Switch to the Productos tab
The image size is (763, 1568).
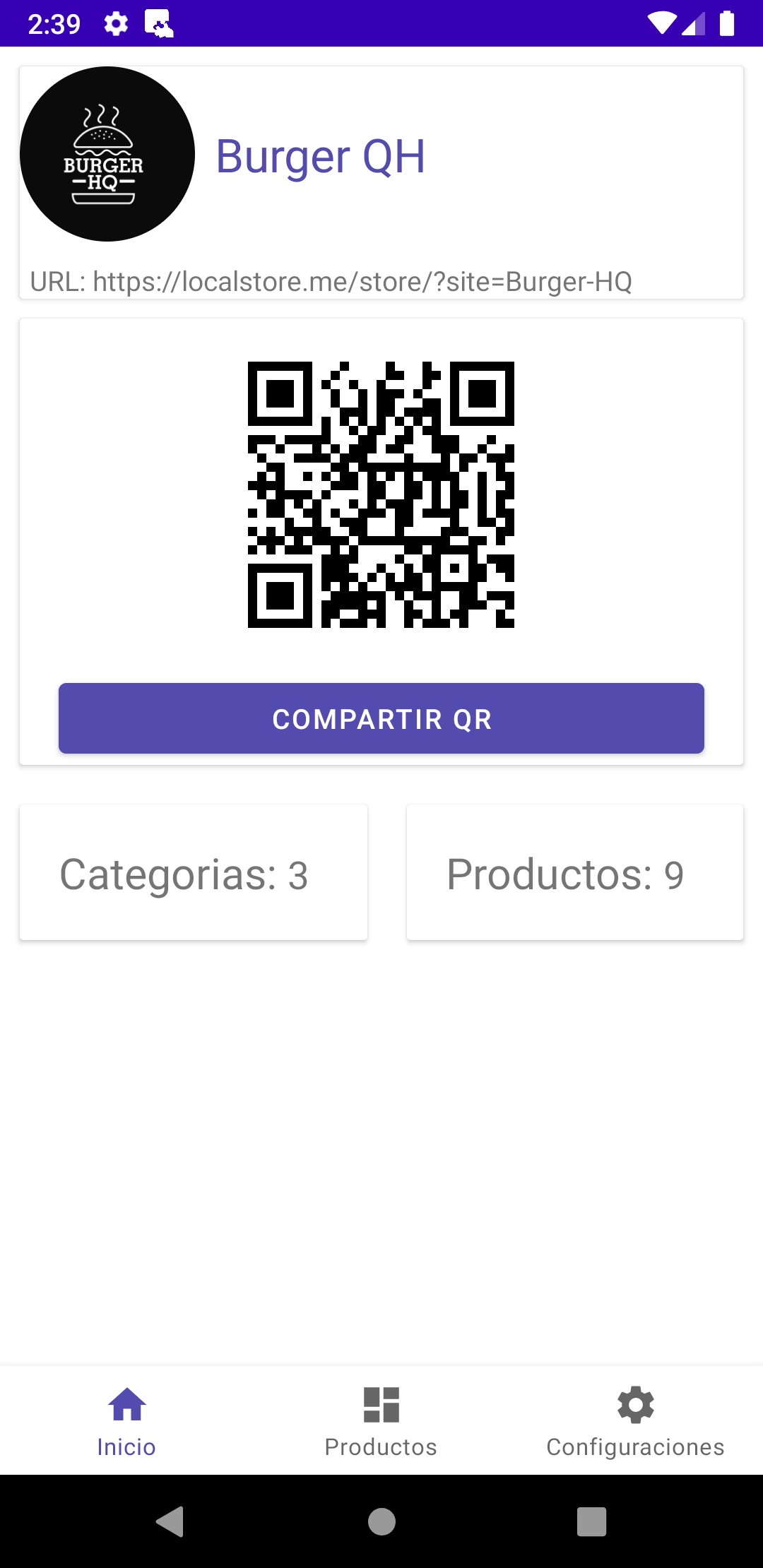point(381,1421)
